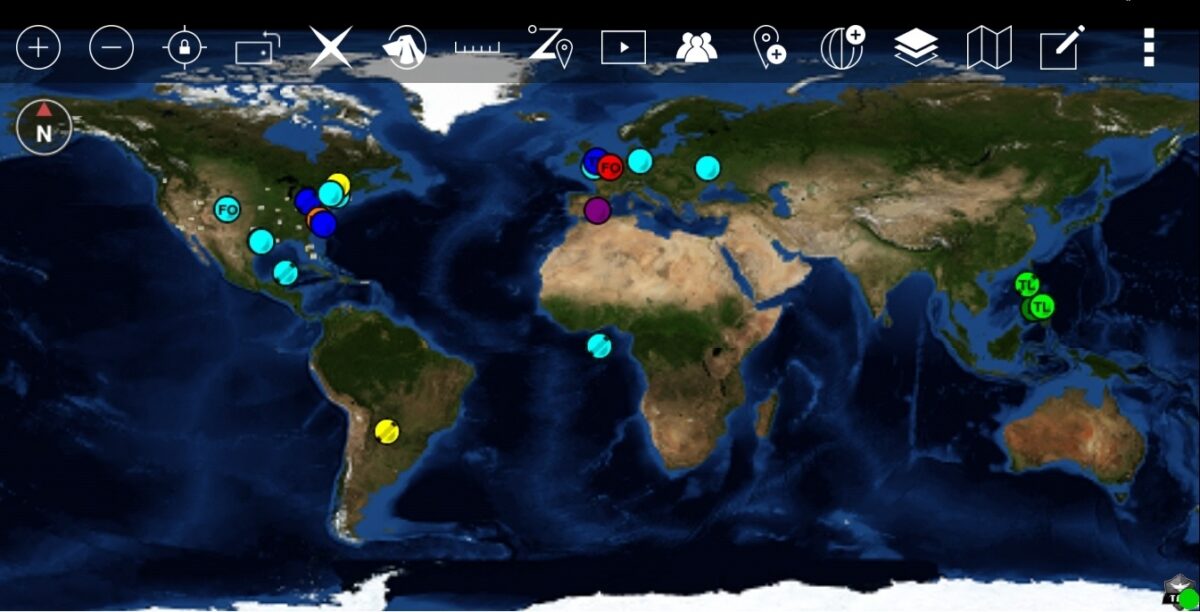Screen dimensions: 1200x612
Task: Open the point dropper tool
Action: [x=769, y=47]
